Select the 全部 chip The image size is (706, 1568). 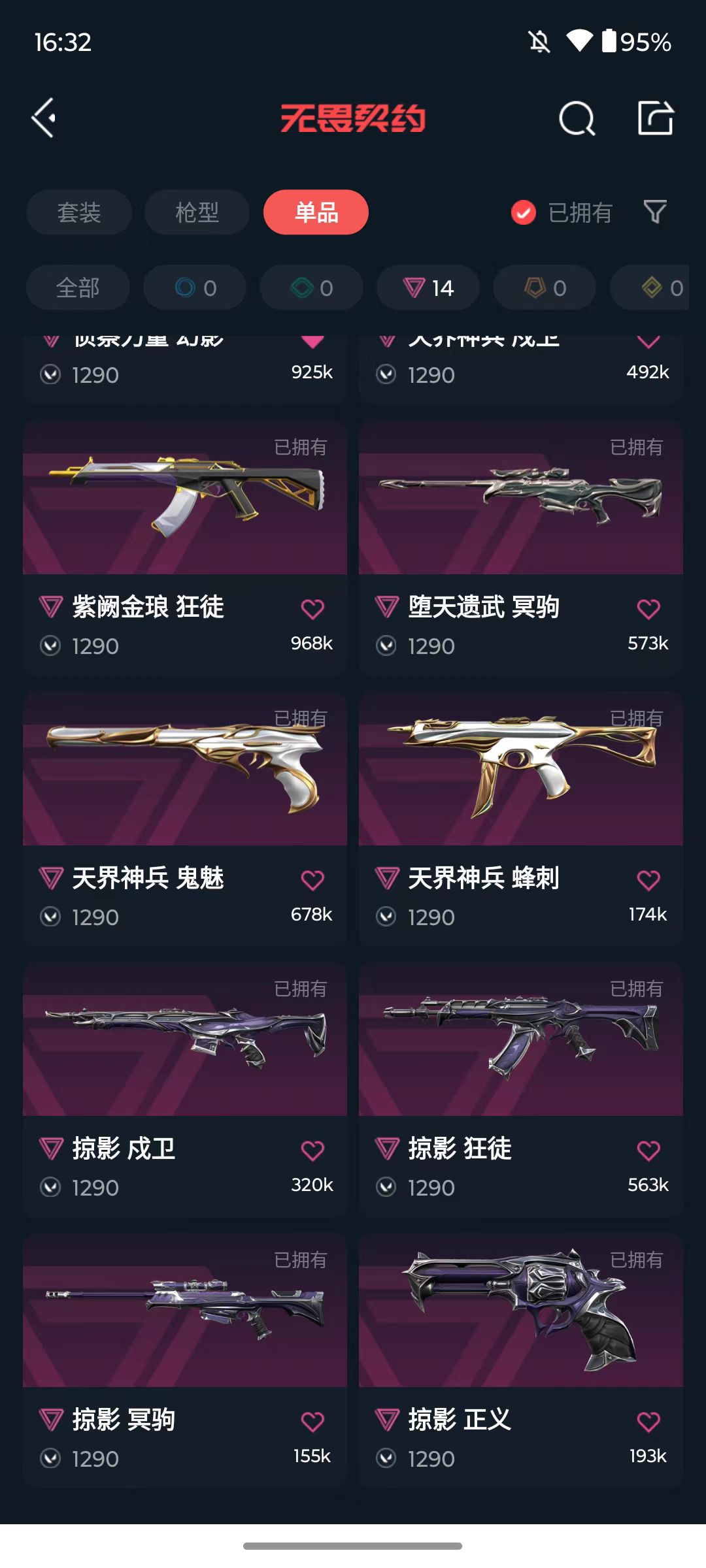pyautogui.click(x=78, y=287)
